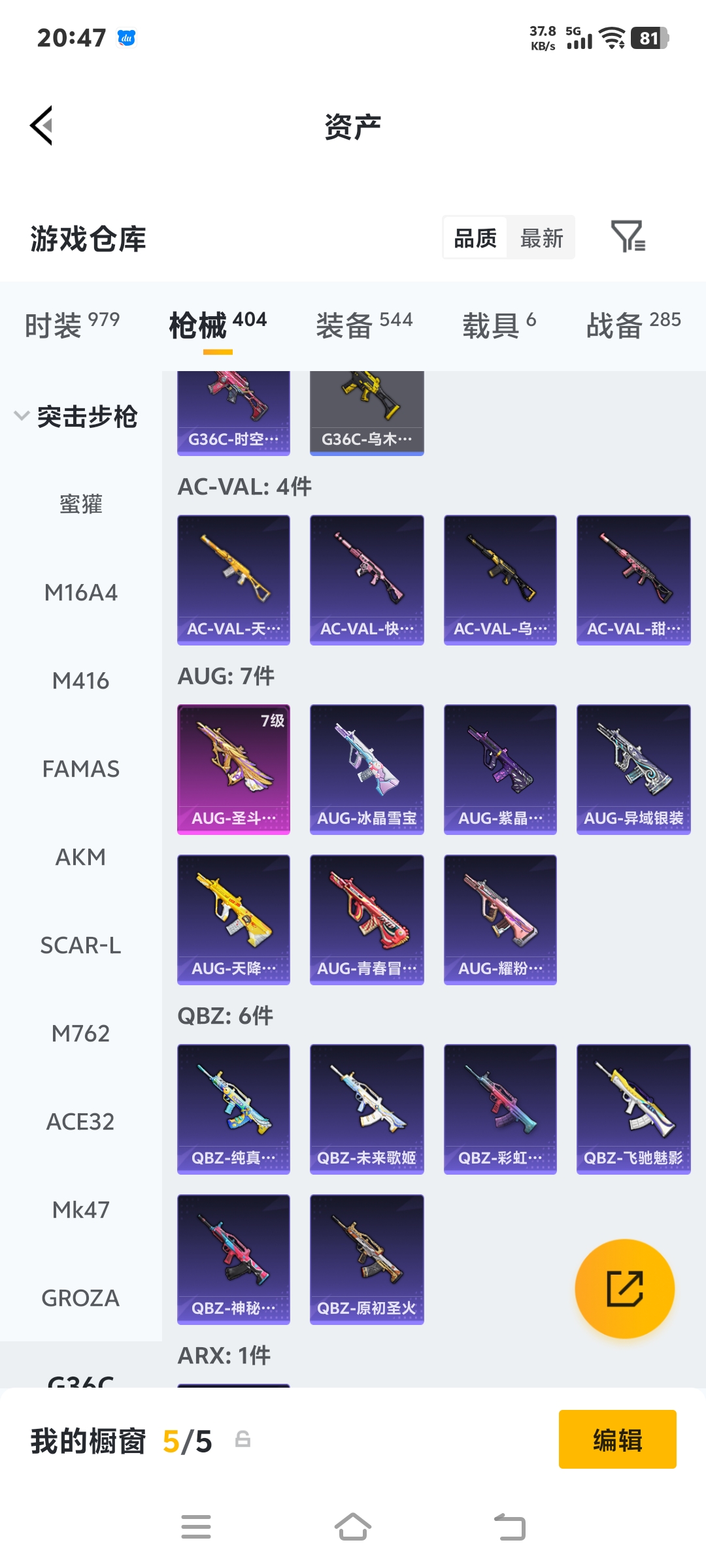Select the 品质 sort option

[475, 238]
